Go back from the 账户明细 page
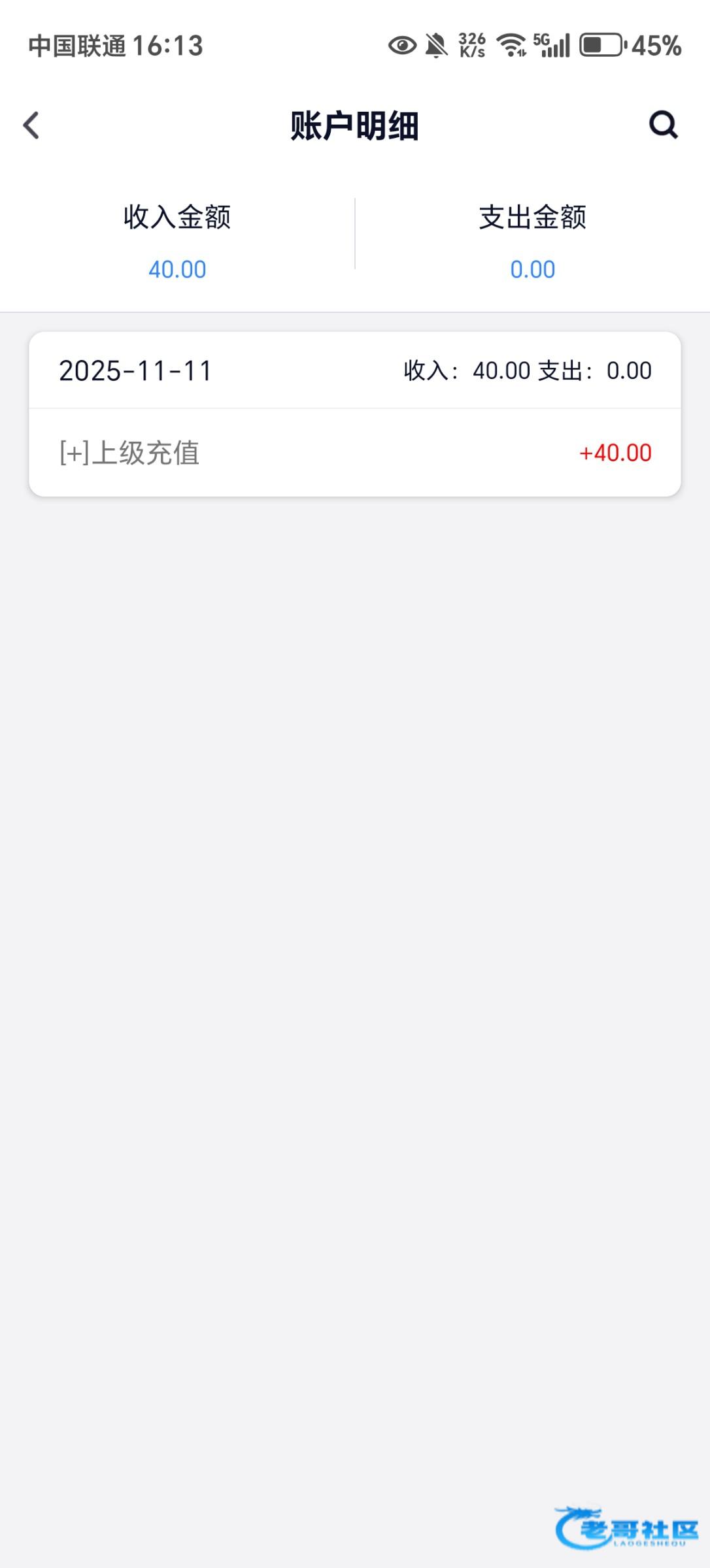 (x=31, y=125)
